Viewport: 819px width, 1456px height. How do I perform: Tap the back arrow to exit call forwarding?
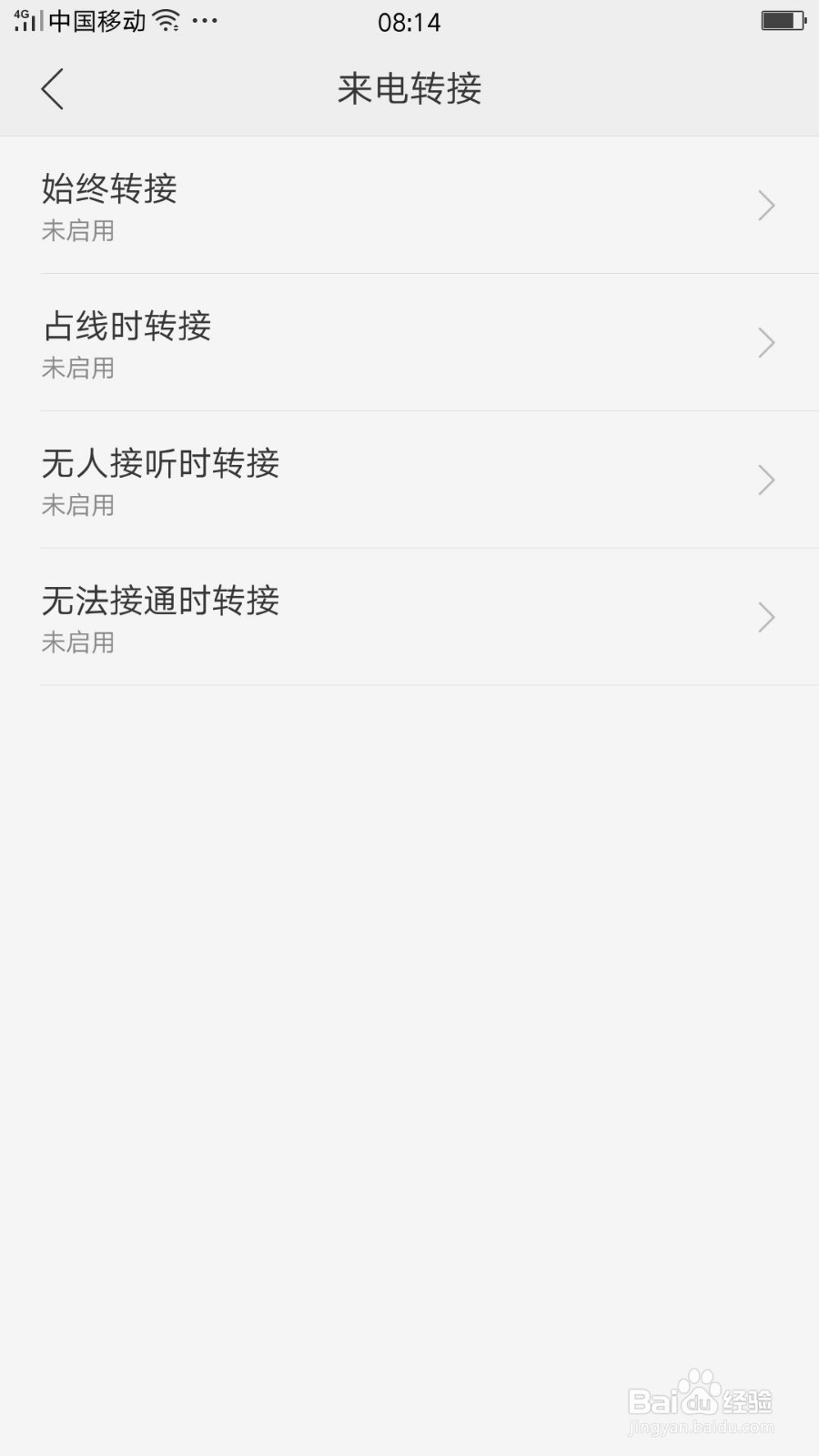[x=52, y=89]
